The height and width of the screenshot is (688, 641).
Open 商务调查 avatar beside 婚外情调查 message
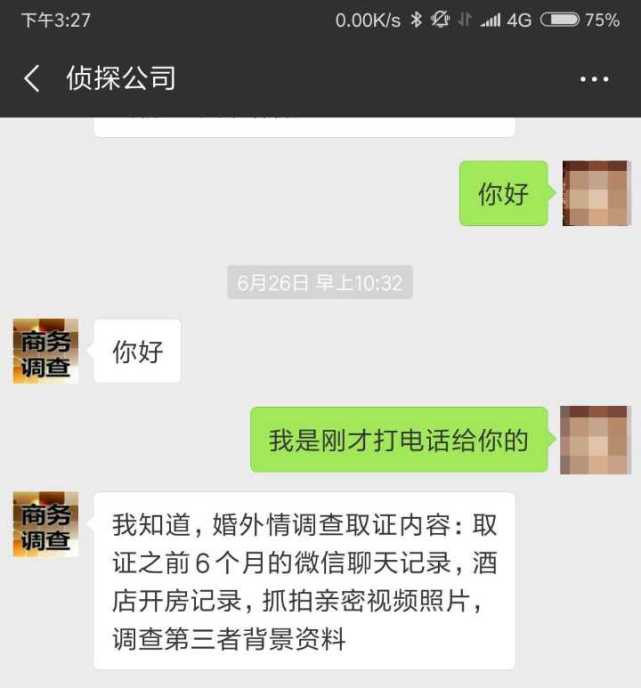(45, 524)
